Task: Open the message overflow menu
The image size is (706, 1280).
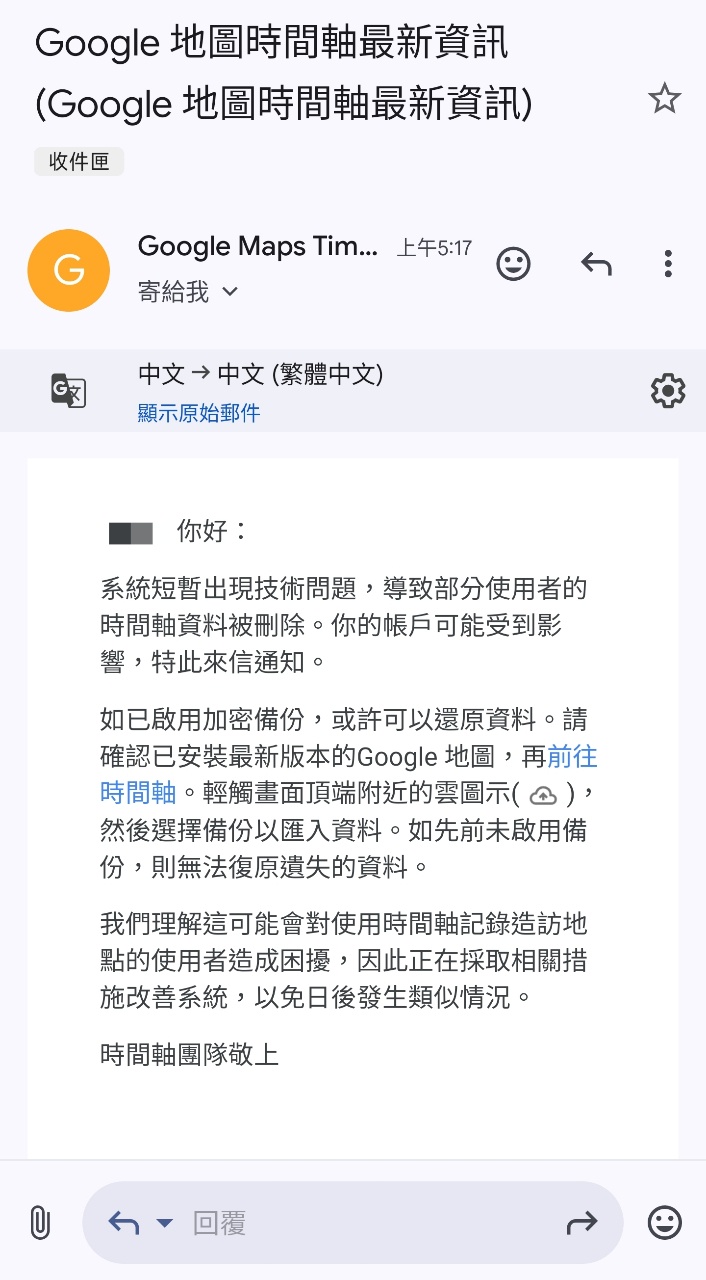Action: click(x=668, y=264)
